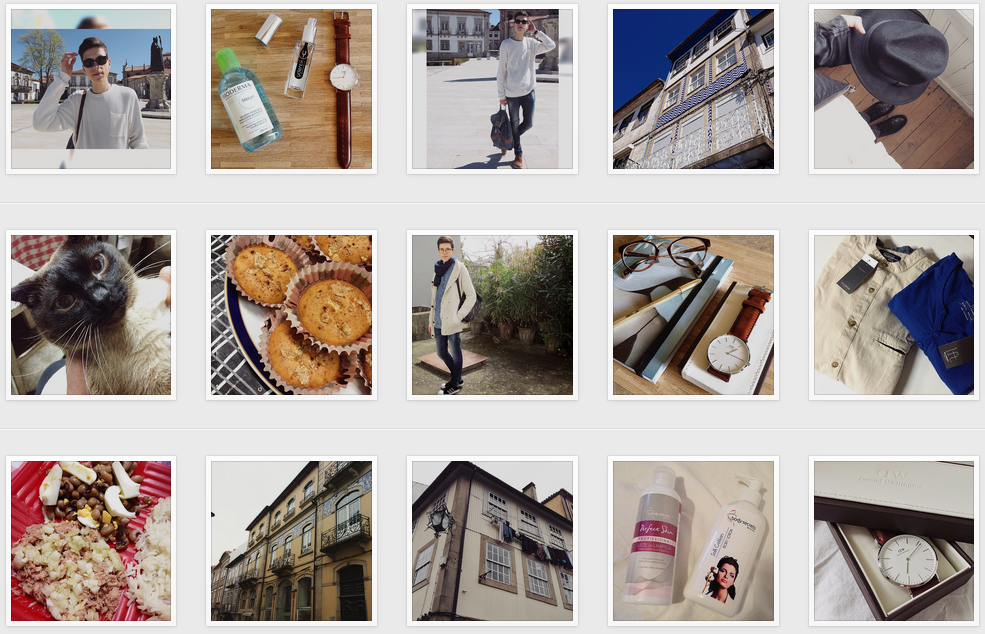This screenshot has width=985, height=634.
Task: View the beige shirt and blue sweater photo
Action: click(894, 315)
